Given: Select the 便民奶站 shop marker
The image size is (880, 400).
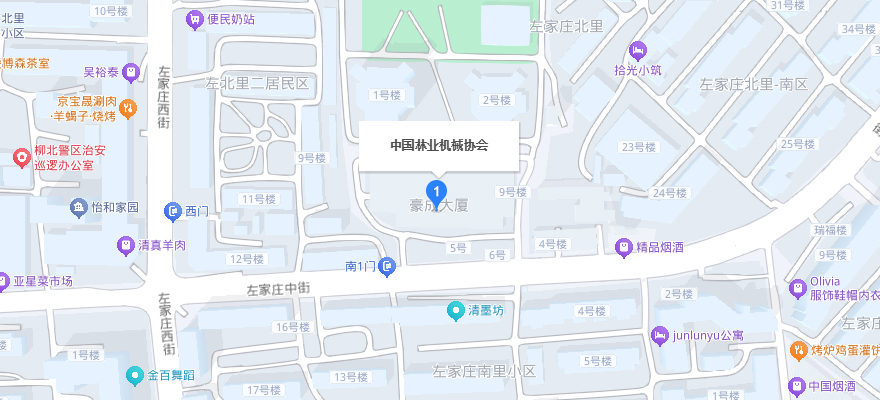Looking at the screenshot, I should coord(194,18).
